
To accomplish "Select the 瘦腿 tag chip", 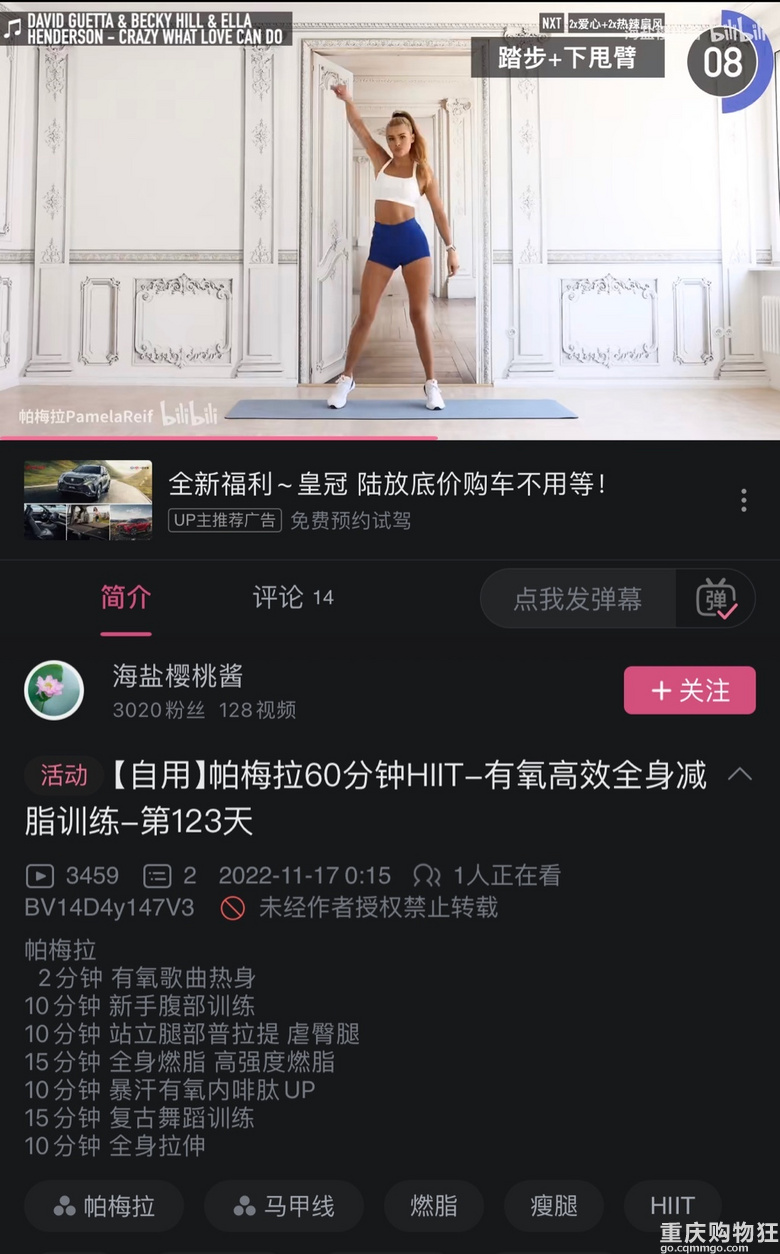I will point(554,1206).
